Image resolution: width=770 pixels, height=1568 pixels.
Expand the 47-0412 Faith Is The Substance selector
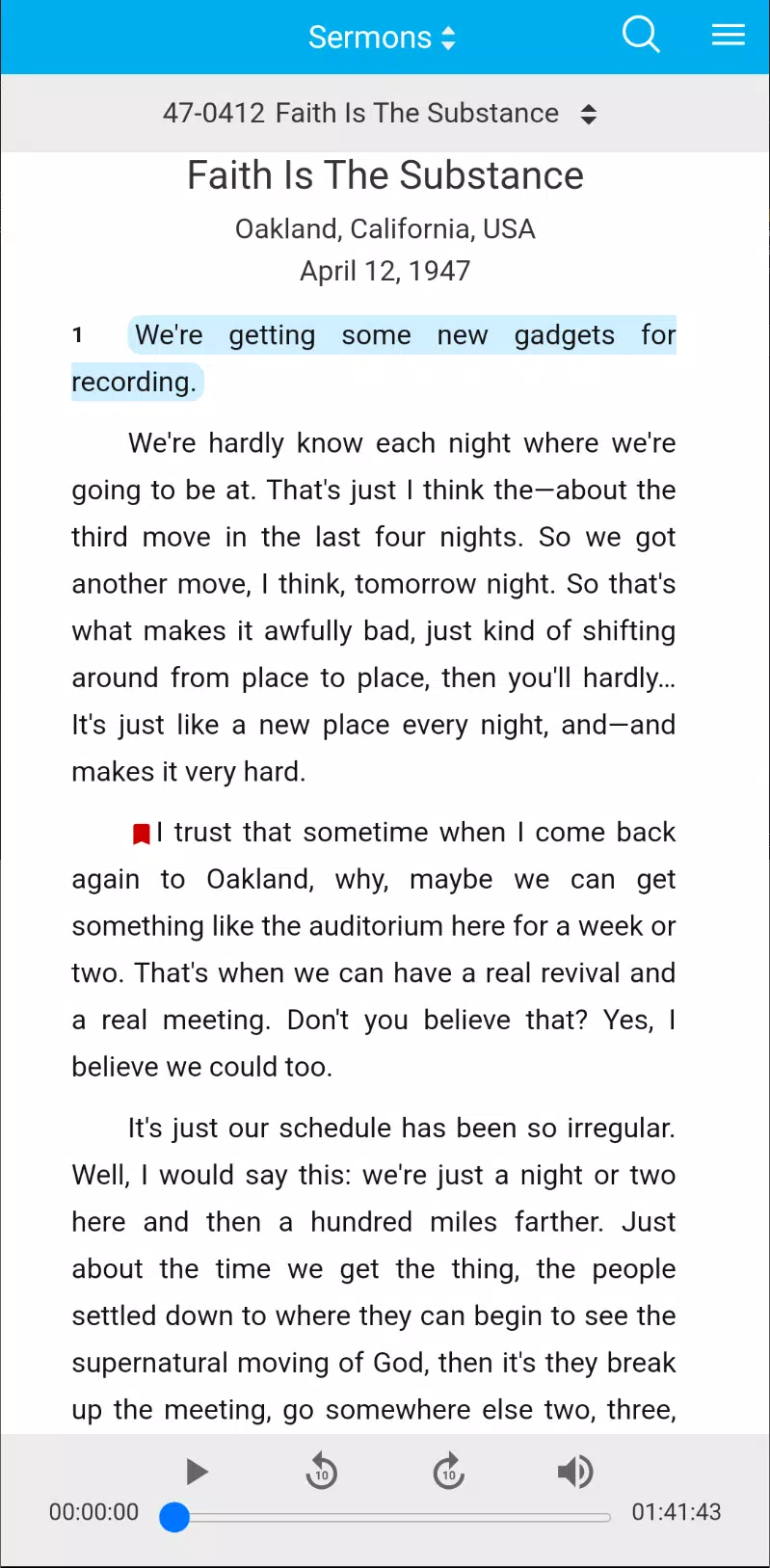pos(382,114)
